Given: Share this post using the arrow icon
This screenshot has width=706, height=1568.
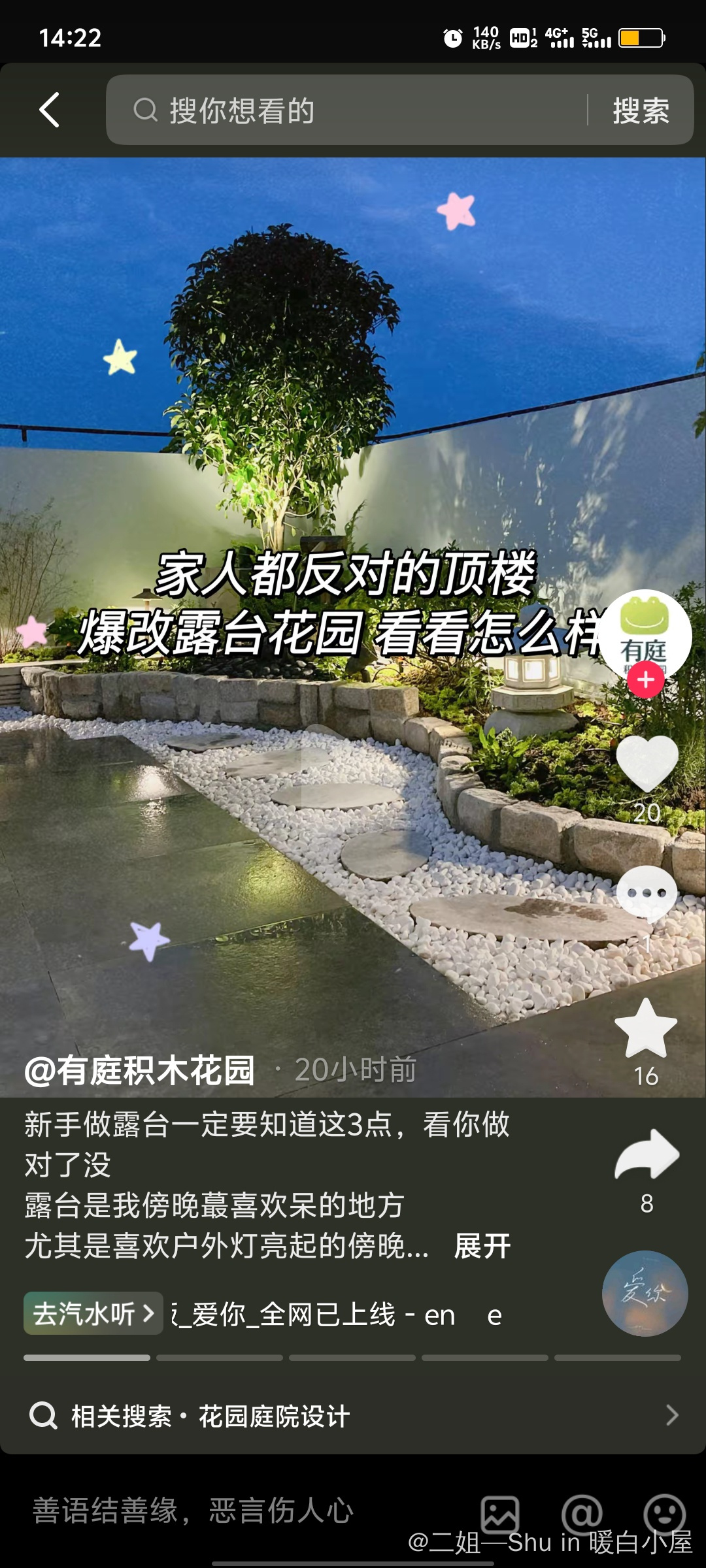Looking at the screenshot, I should coord(647,1155).
